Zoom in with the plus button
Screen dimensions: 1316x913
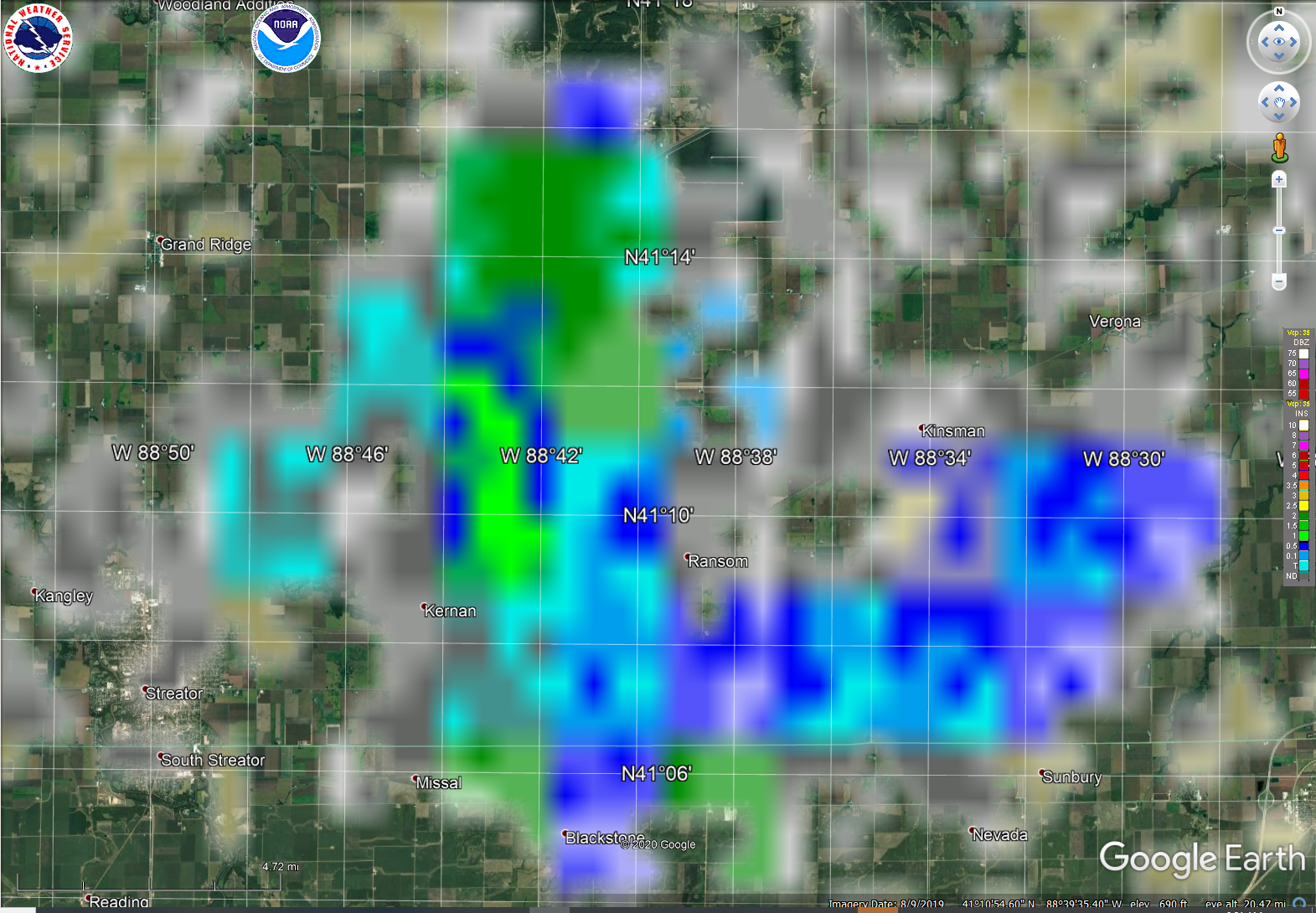pyautogui.click(x=1278, y=179)
